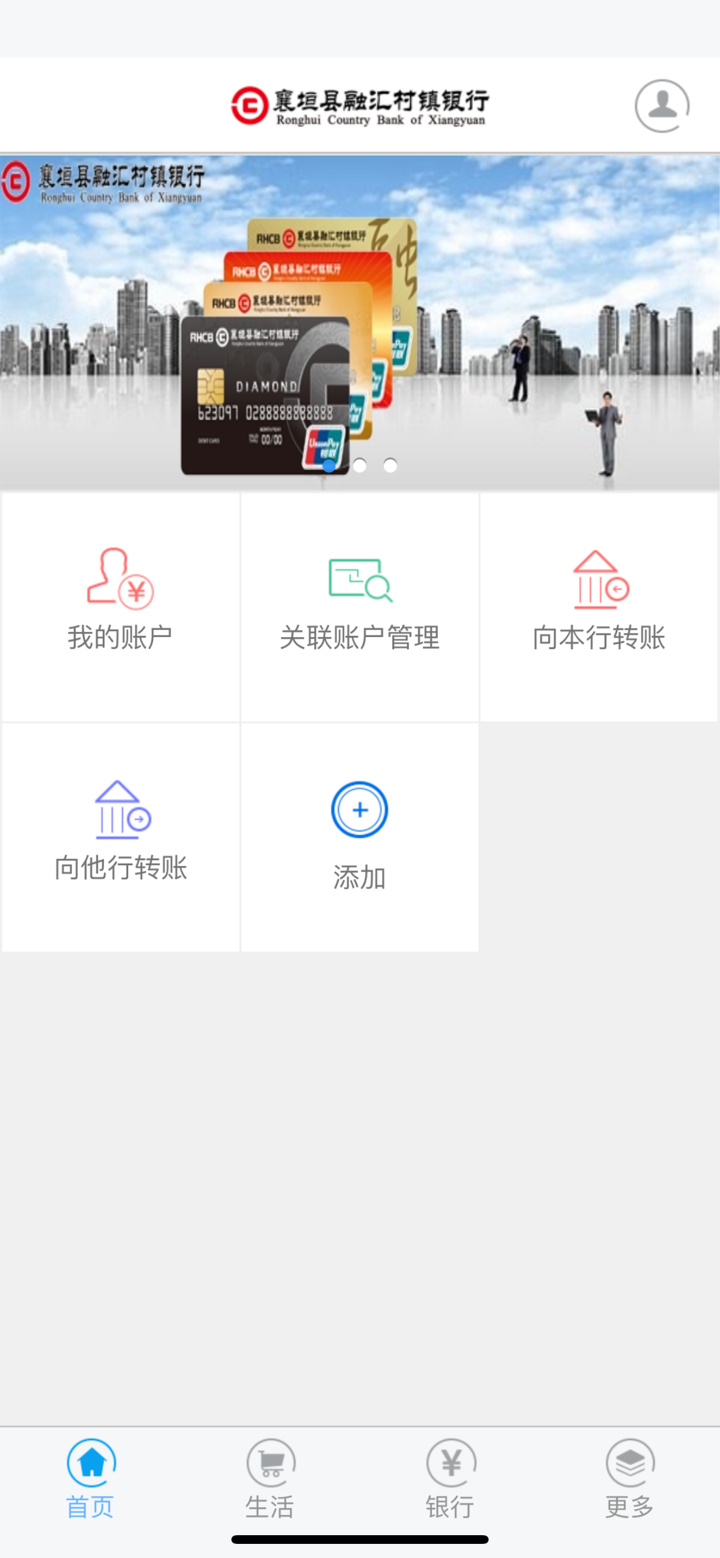
Task: Tap the bank logo in the header
Action: coord(360,105)
